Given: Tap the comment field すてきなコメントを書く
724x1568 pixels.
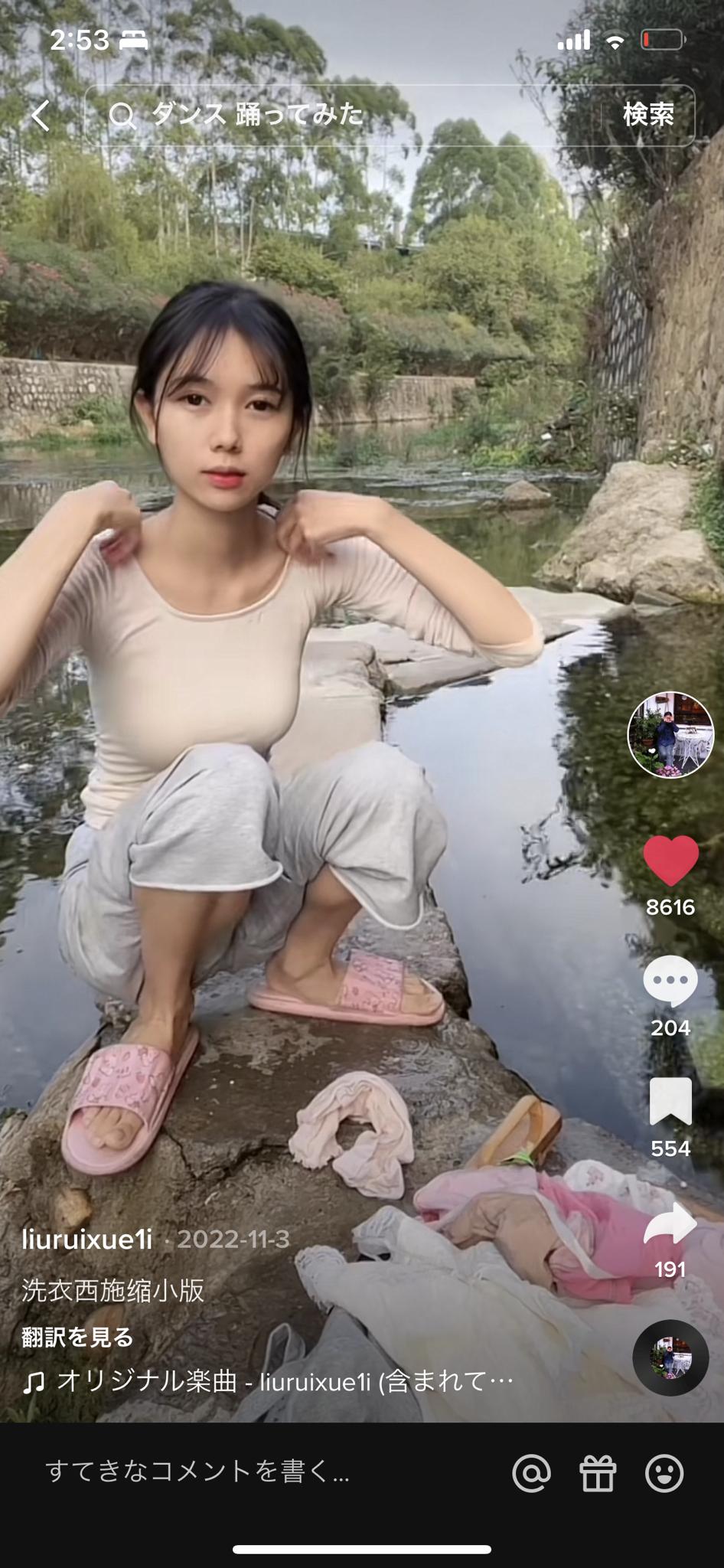Looking at the screenshot, I should click(230, 1471).
